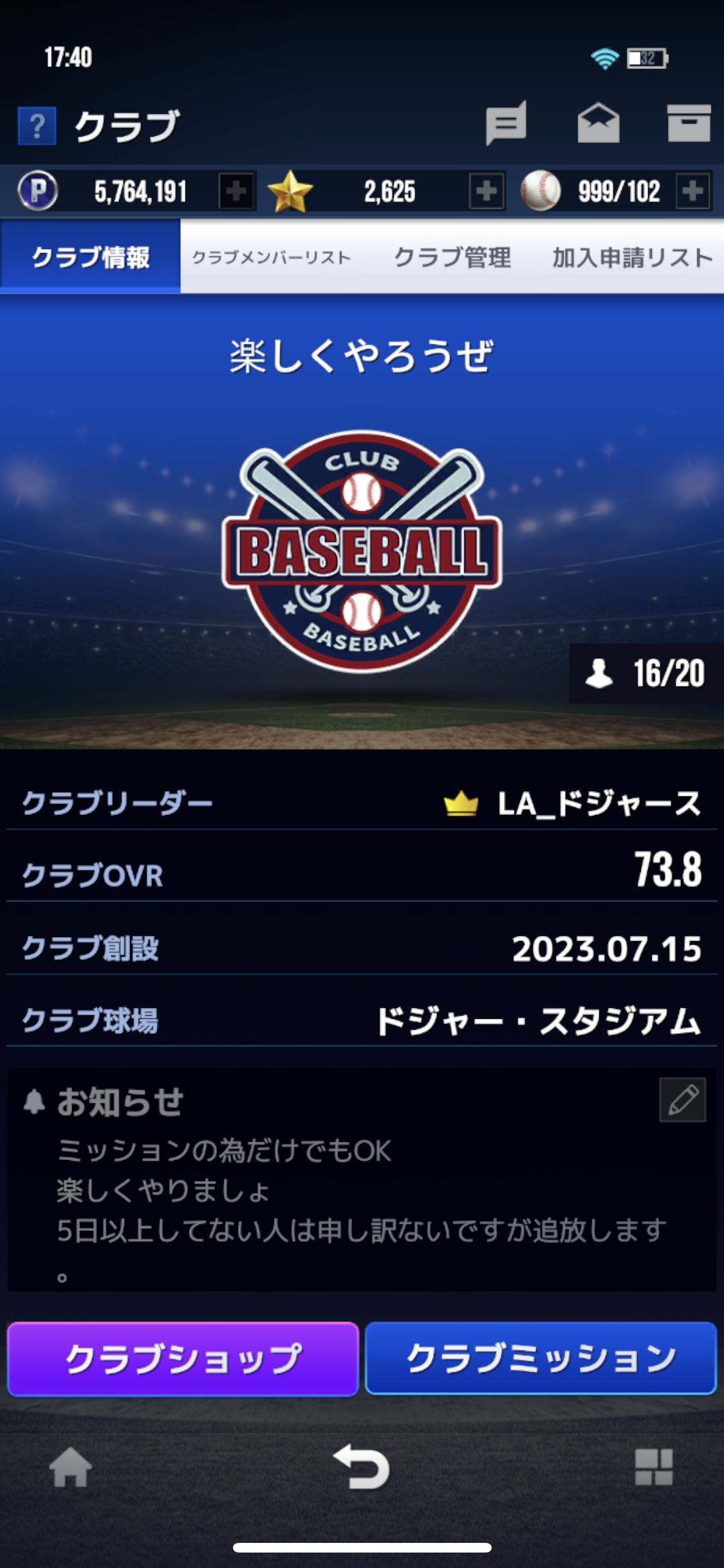Image resolution: width=724 pixels, height=1568 pixels.
Task: Open クラブミッション
Action: coord(541,1359)
